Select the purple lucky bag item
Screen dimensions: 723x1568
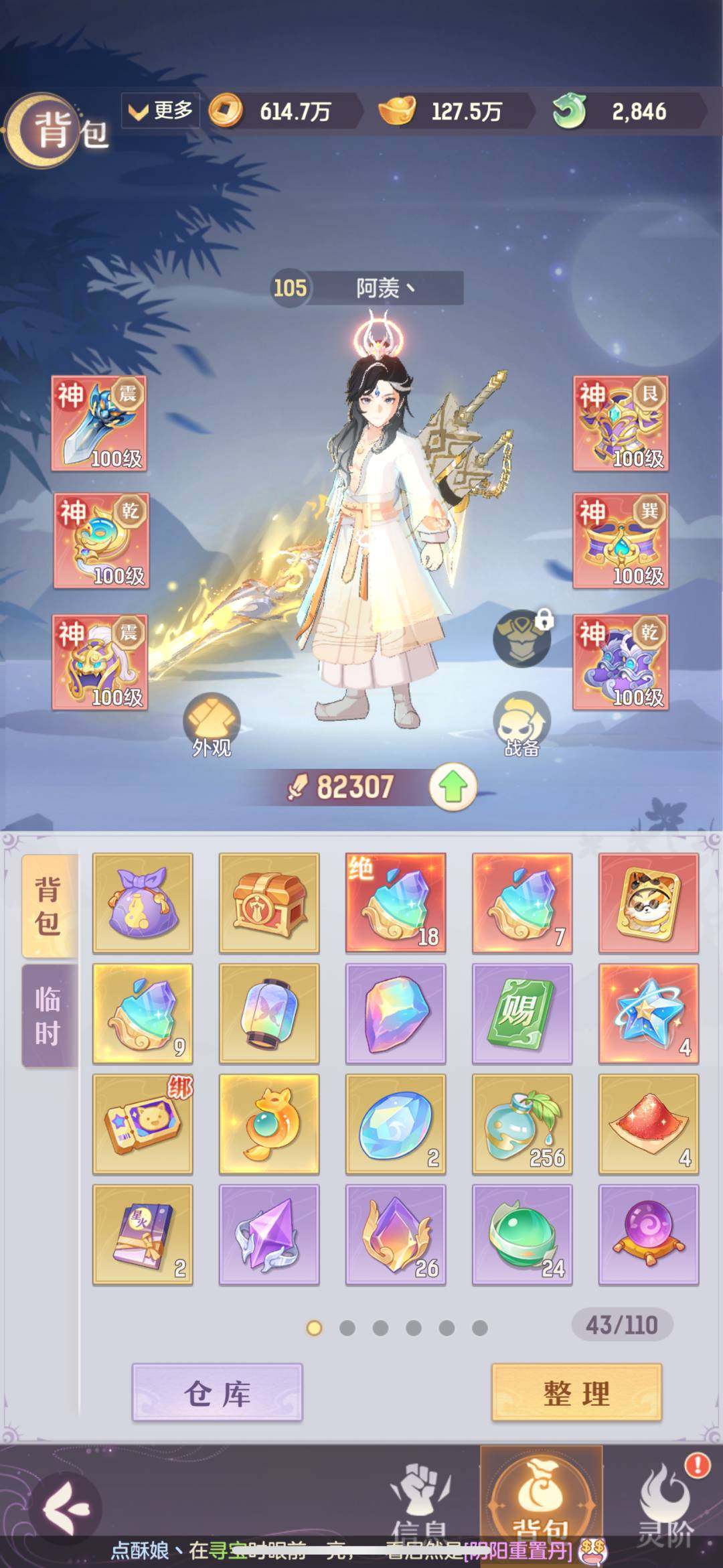click(143, 903)
